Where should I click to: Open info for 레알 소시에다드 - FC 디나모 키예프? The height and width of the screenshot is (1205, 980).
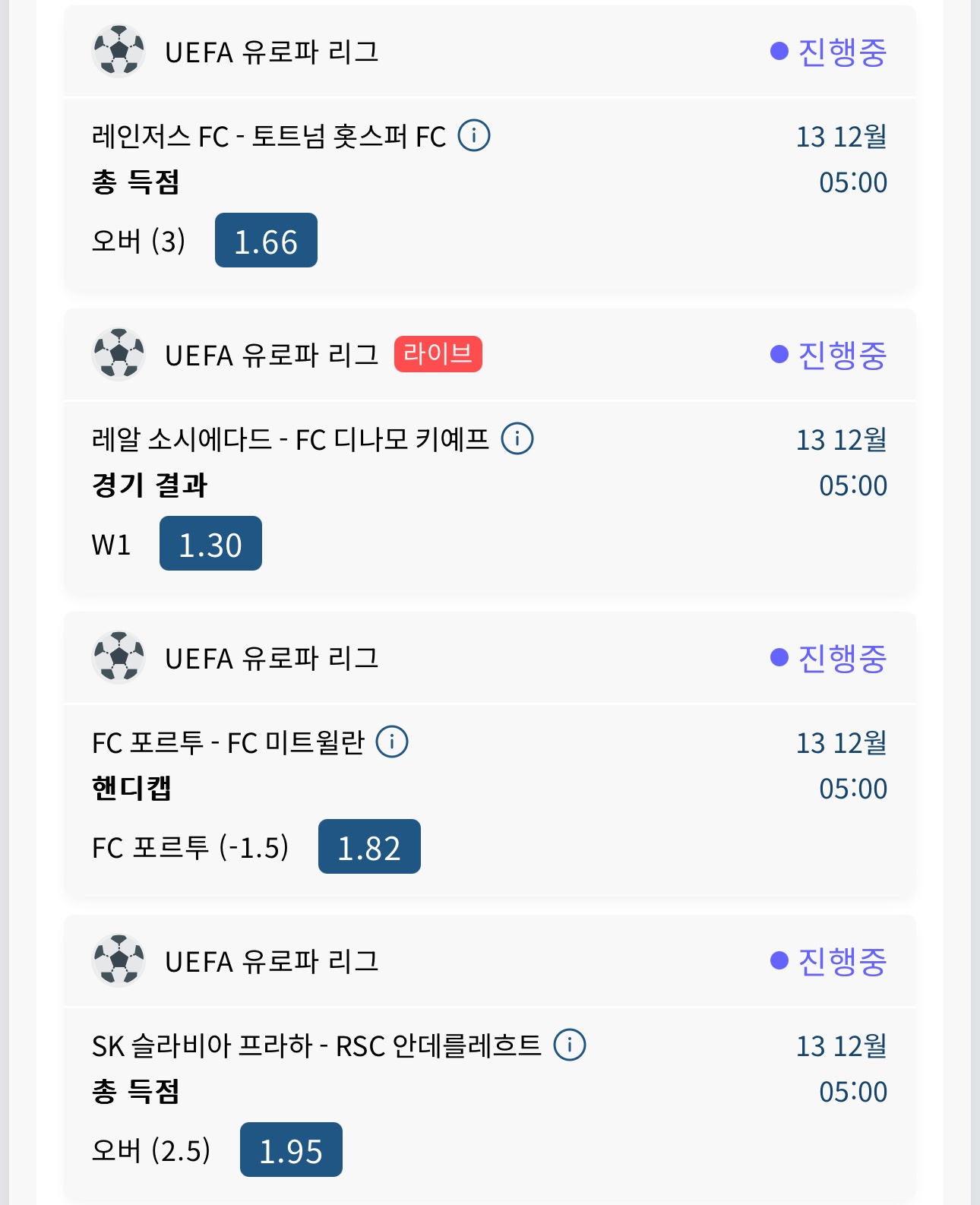pos(517,439)
